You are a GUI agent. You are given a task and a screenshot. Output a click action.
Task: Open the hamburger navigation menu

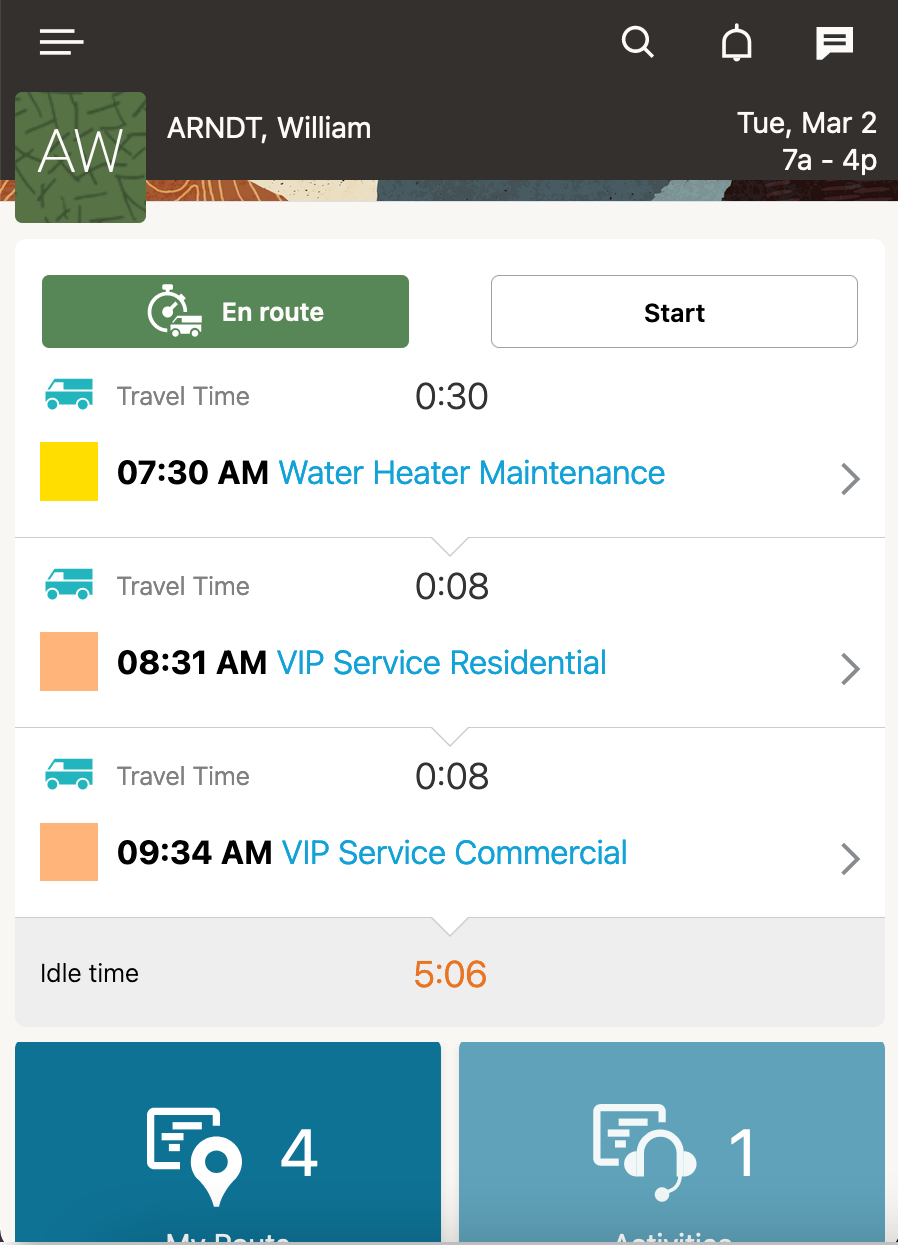(61, 42)
